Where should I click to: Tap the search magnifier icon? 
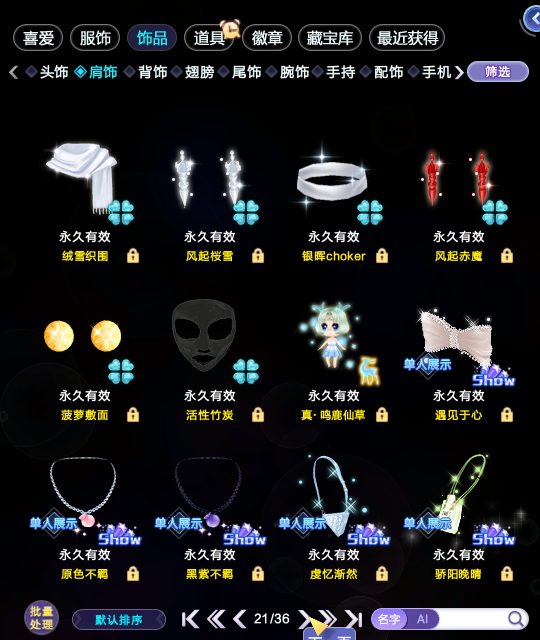(516, 619)
